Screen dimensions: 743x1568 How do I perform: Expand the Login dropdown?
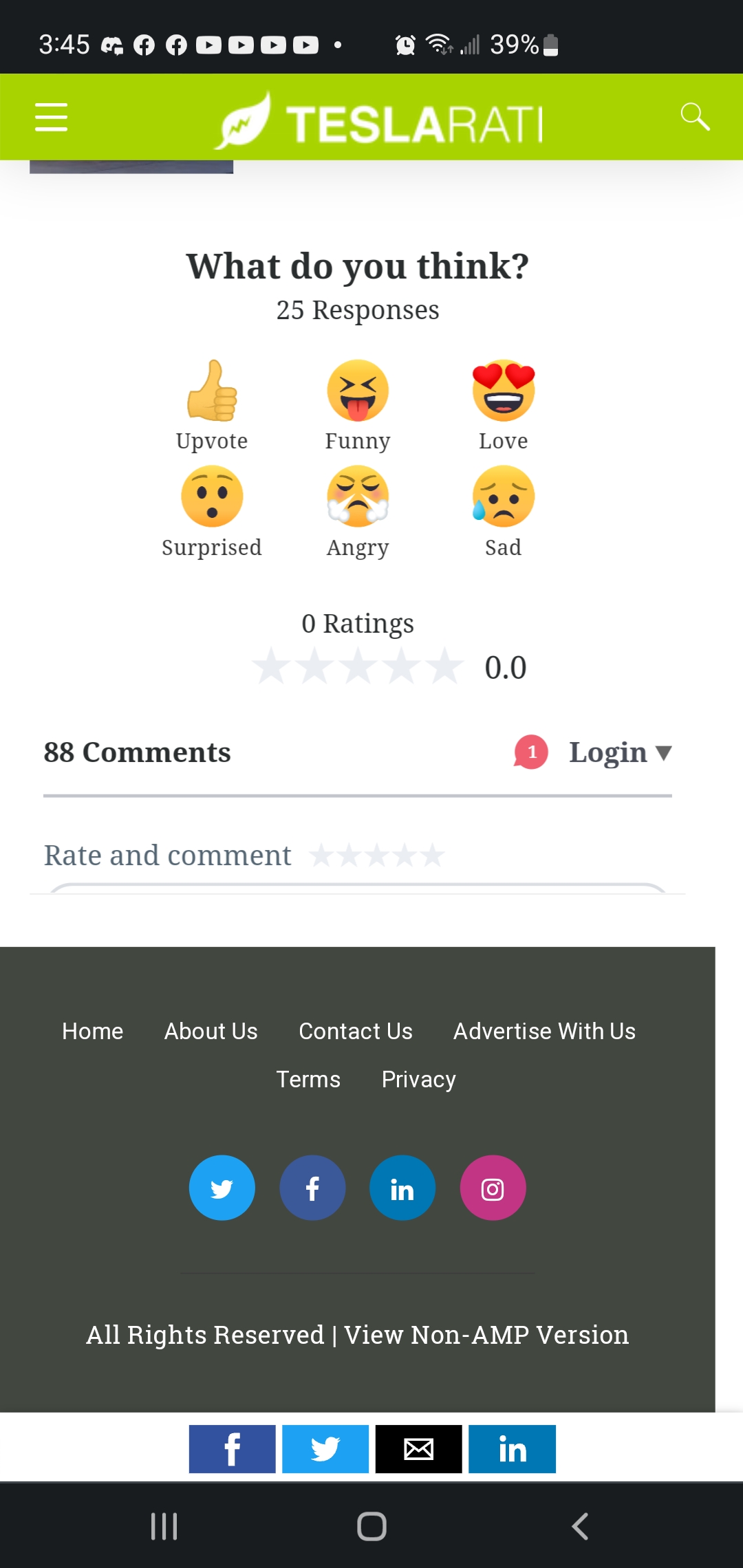(x=620, y=752)
